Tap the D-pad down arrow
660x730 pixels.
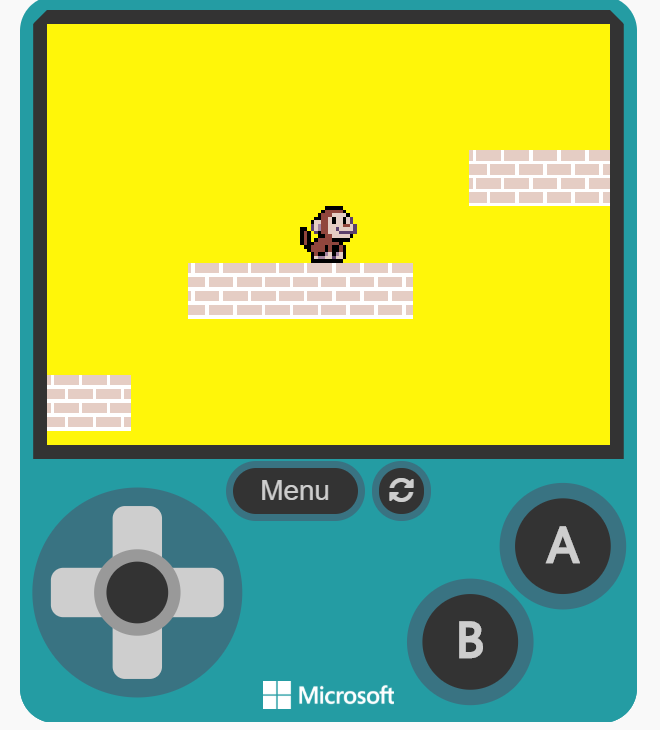[137, 655]
